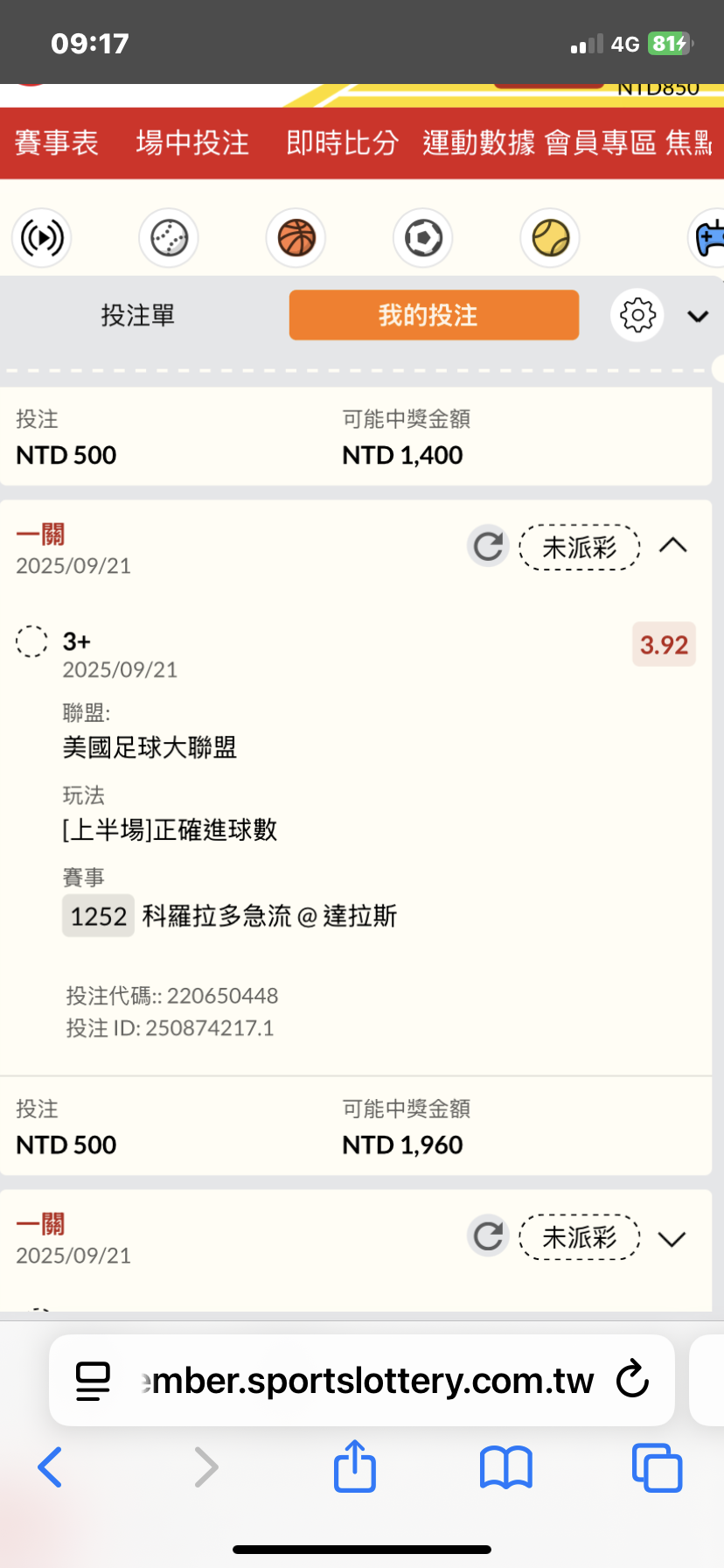Open 即時比分 section
Image resolution: width=724 pixels, height=1568 pixels.
click(x=342, y=143)
